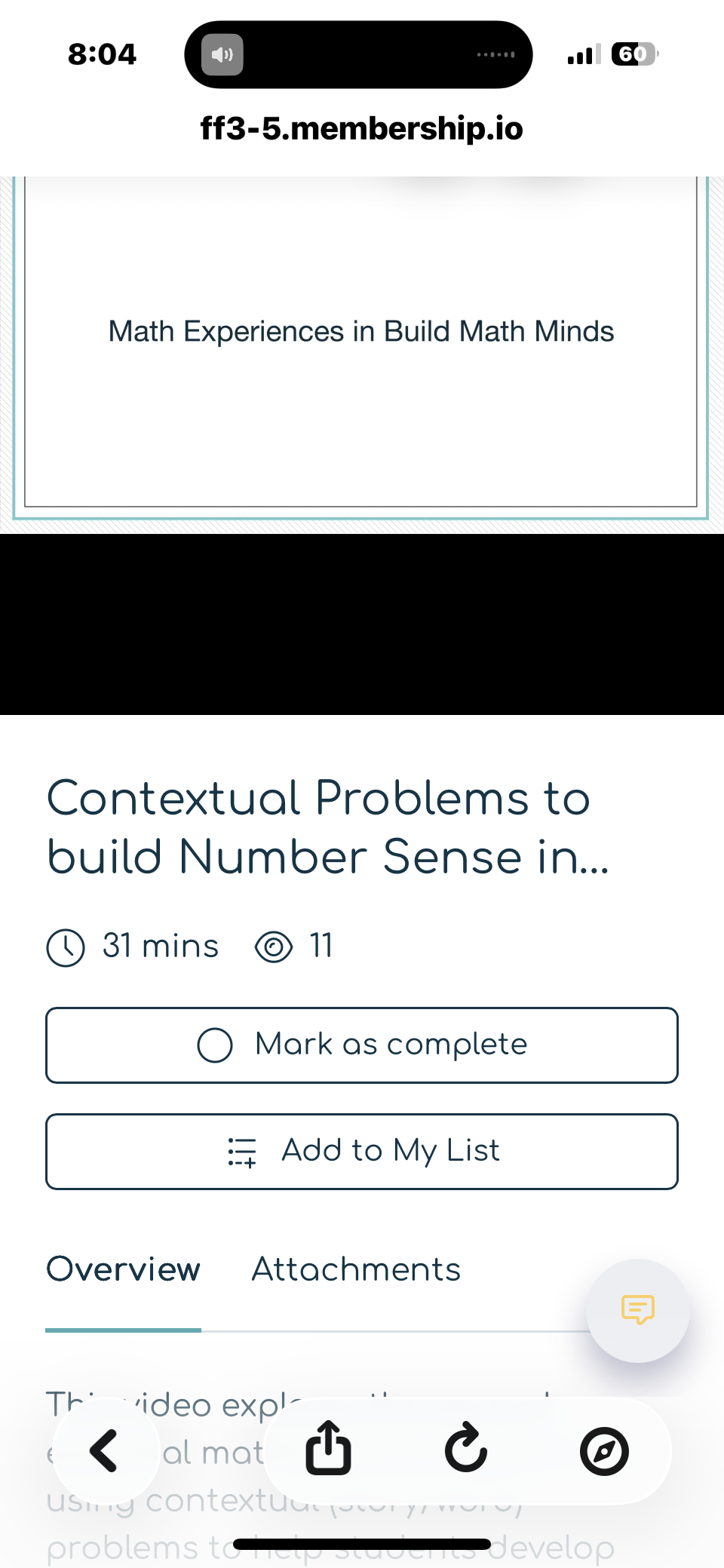Open the compass browser icon
Screen dimensions: 724x1568
[604, 1450]
